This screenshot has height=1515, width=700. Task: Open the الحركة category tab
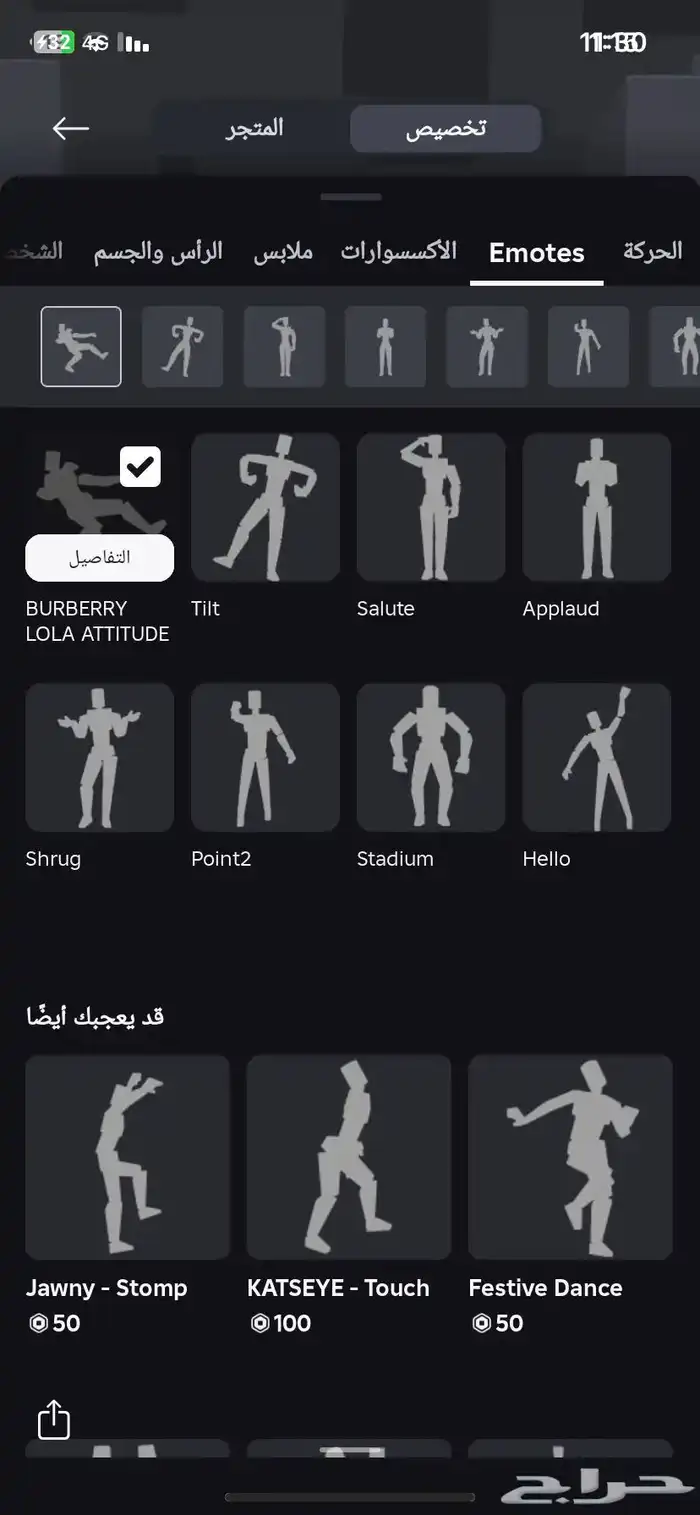coord(652,252)
